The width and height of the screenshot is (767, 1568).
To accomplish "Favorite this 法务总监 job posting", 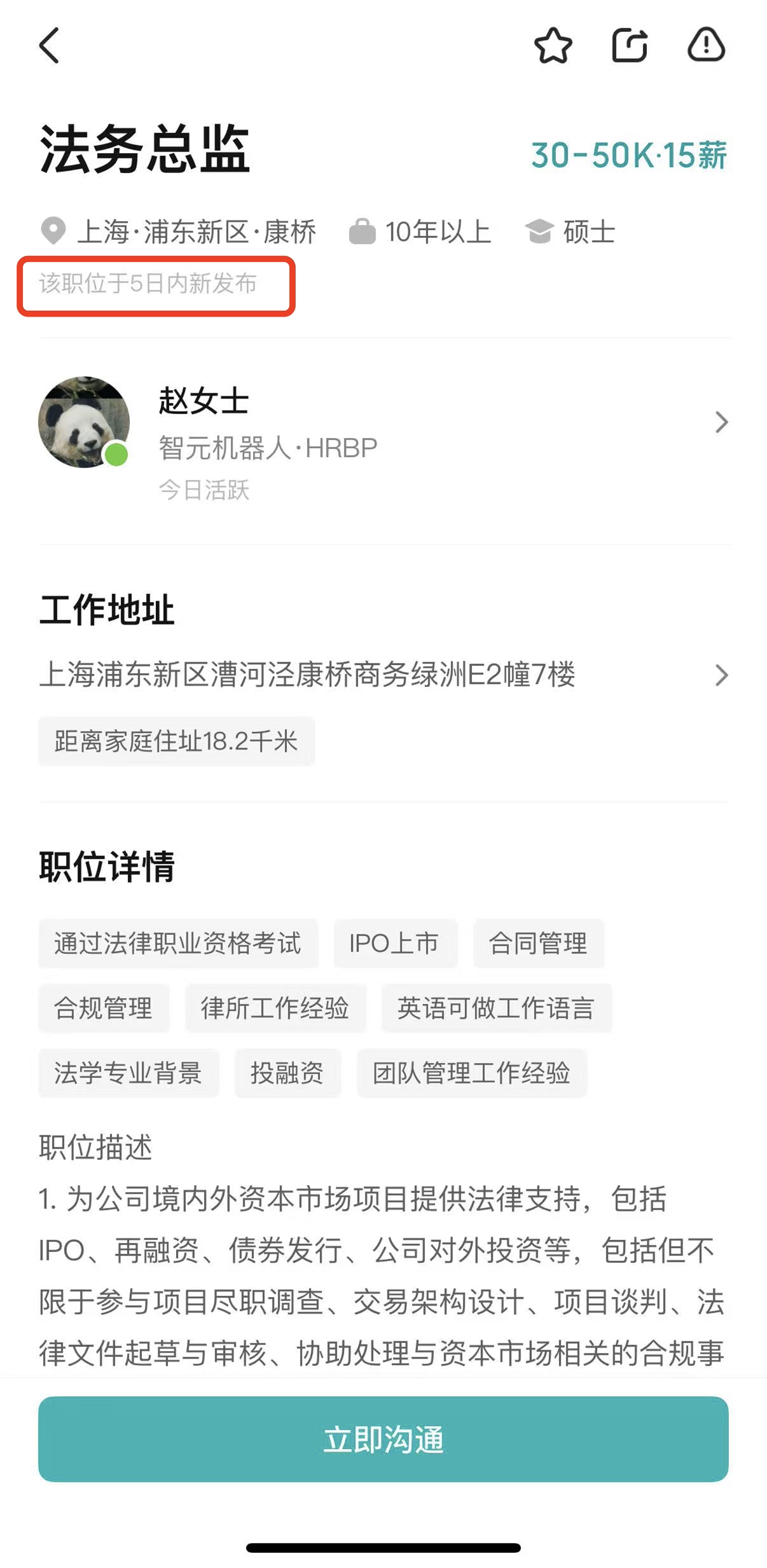I will (553, 46).
